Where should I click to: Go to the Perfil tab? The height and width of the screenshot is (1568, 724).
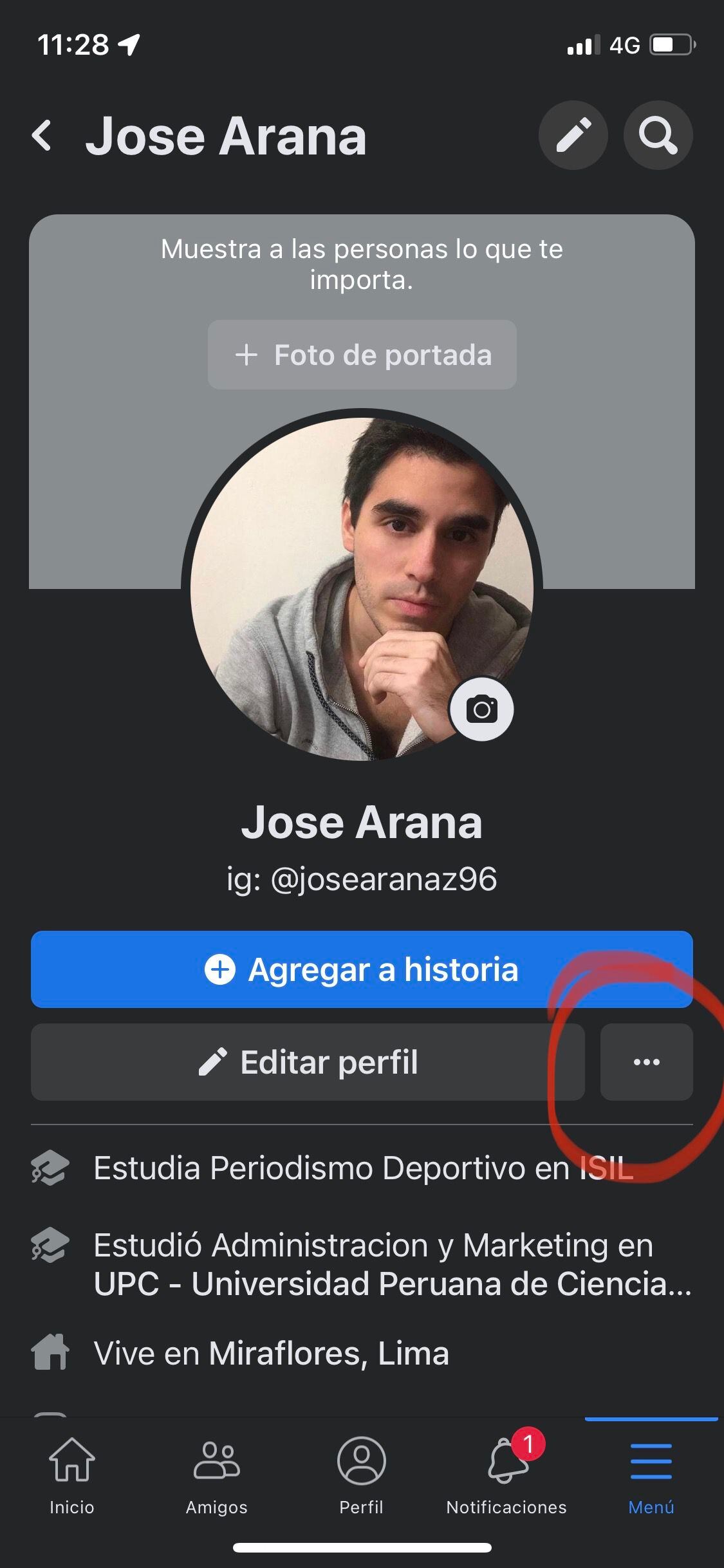click(x=362, y=1474)
